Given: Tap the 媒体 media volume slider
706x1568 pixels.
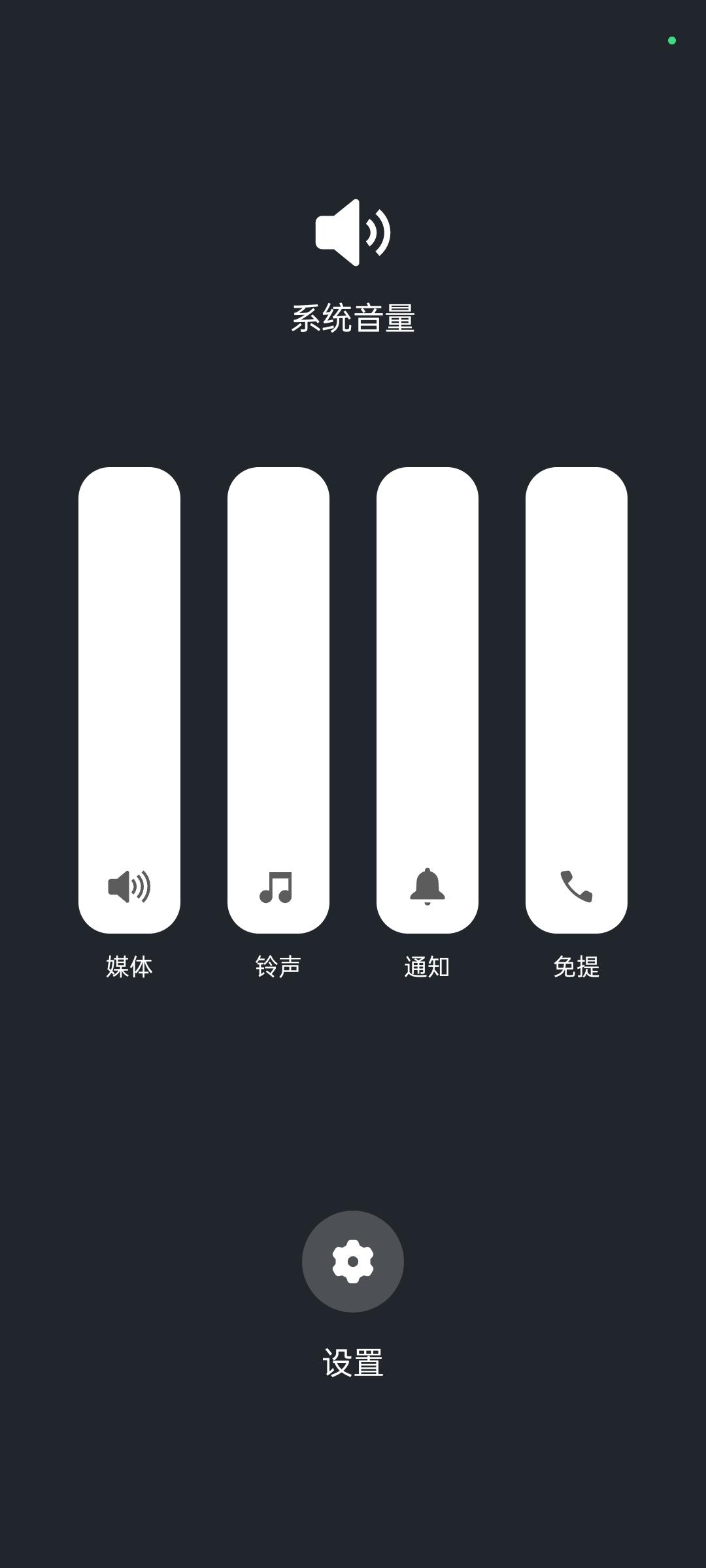Looking at the screenshot, I should pyautogui.click(x=129, y=699).
